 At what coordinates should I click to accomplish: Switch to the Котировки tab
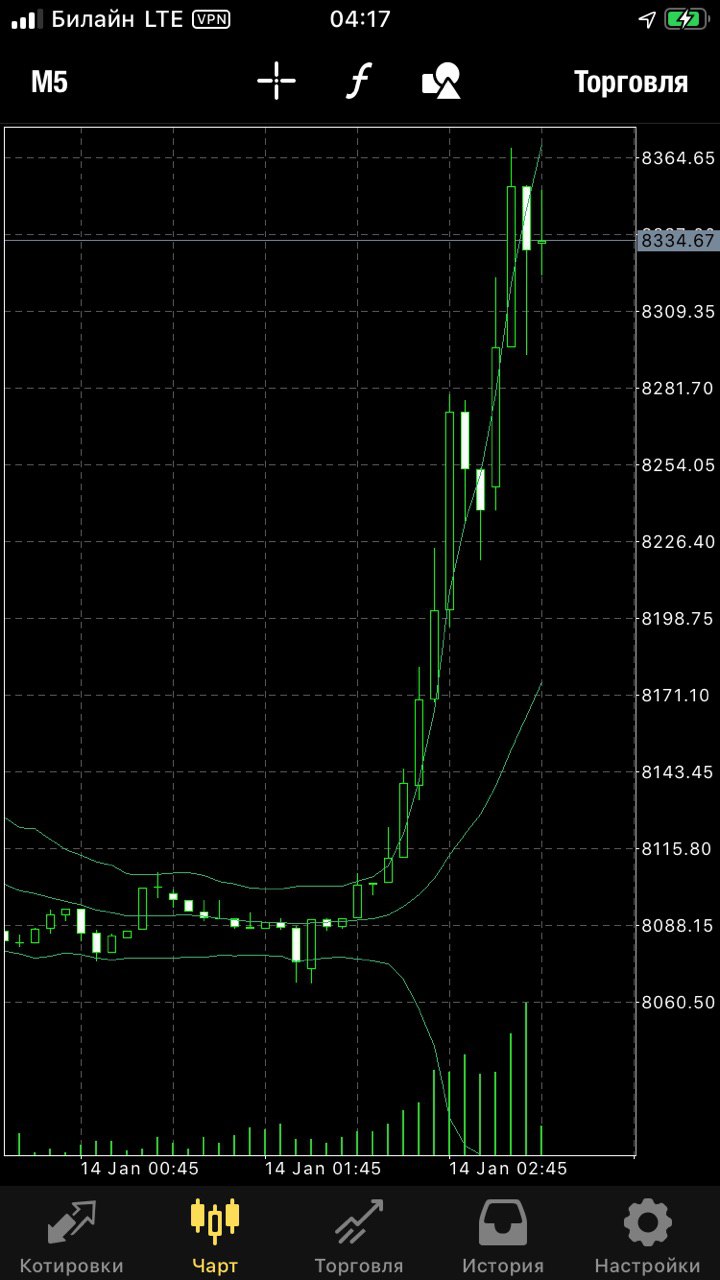71,1236
